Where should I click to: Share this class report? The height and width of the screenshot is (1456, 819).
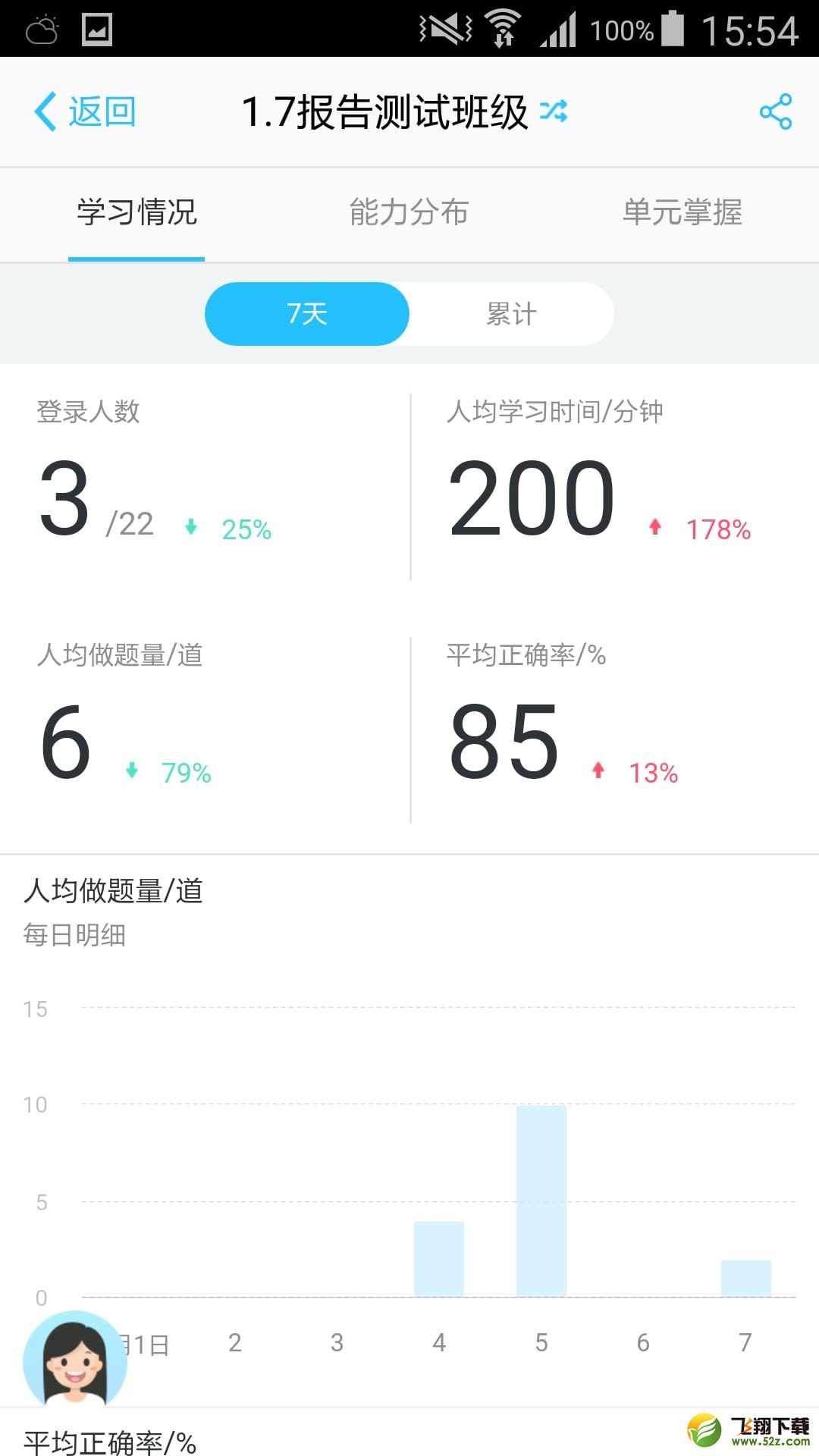click(x=776, y=112)
